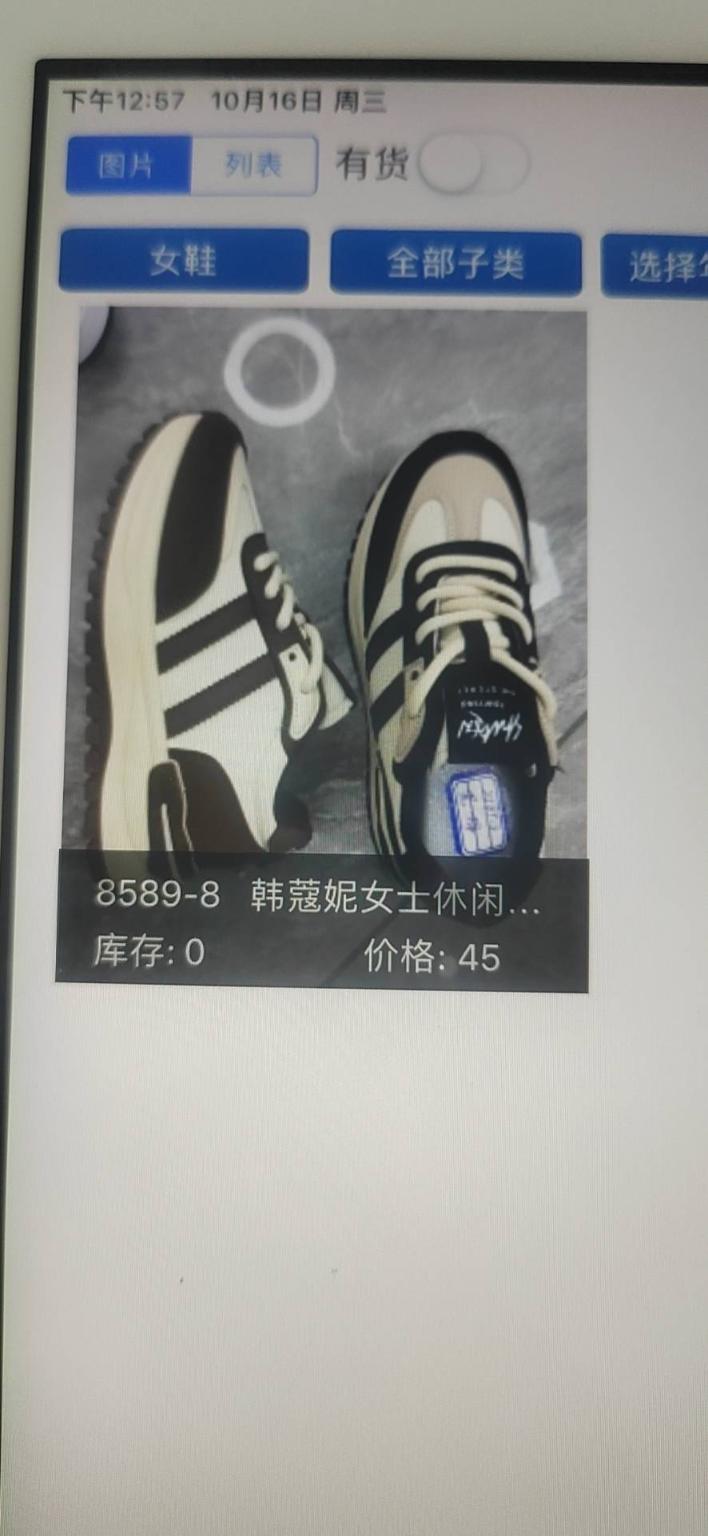Viewport: 708px width, 1536px height.
Task: Switch to the 图片 view
Action: [x=128, y=165]
